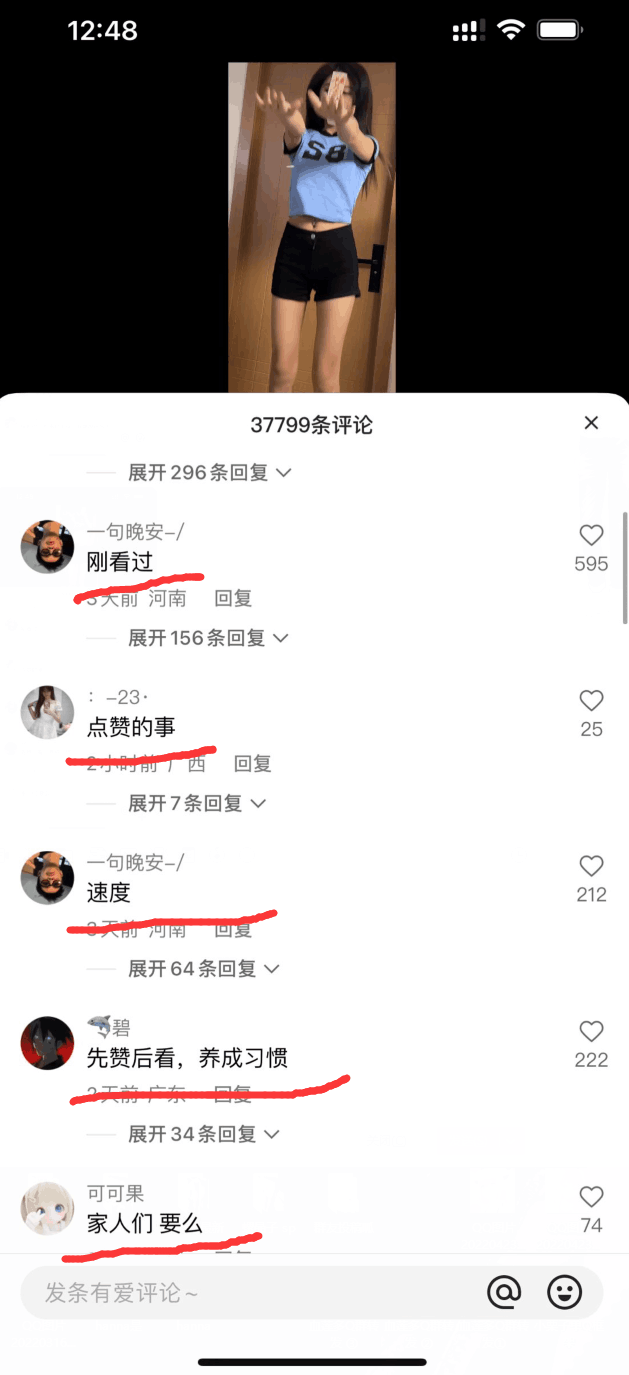Tap the video above the comments
Image resolution: width=629 pixels, height=1375 pixels.
(312, 228)
